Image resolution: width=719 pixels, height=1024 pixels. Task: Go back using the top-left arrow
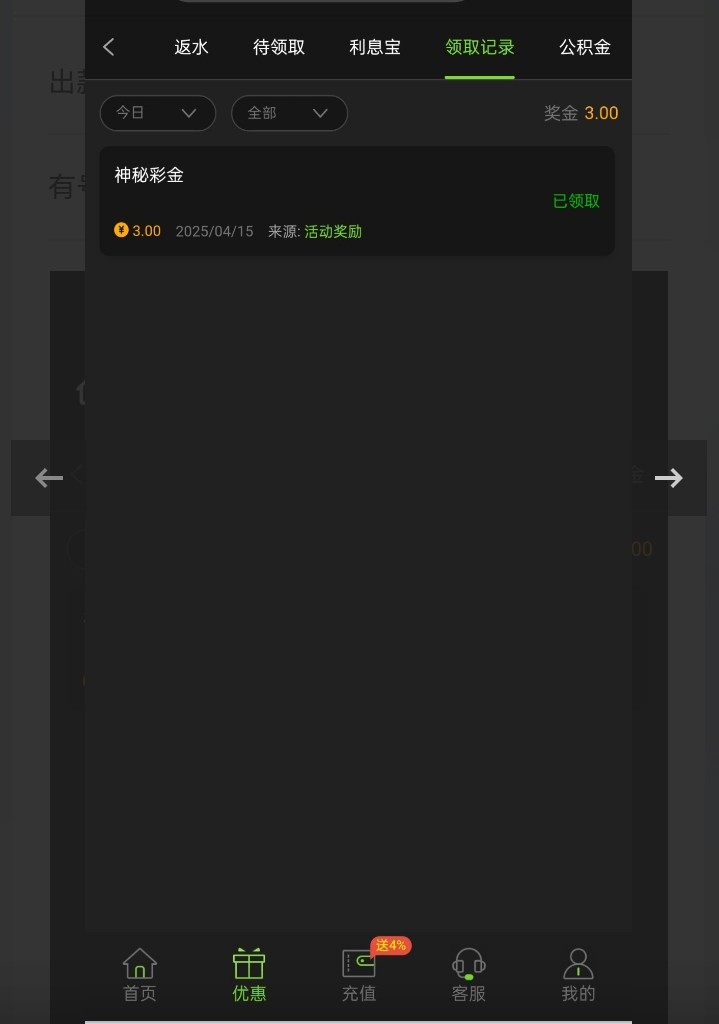[x=109, y=47]
